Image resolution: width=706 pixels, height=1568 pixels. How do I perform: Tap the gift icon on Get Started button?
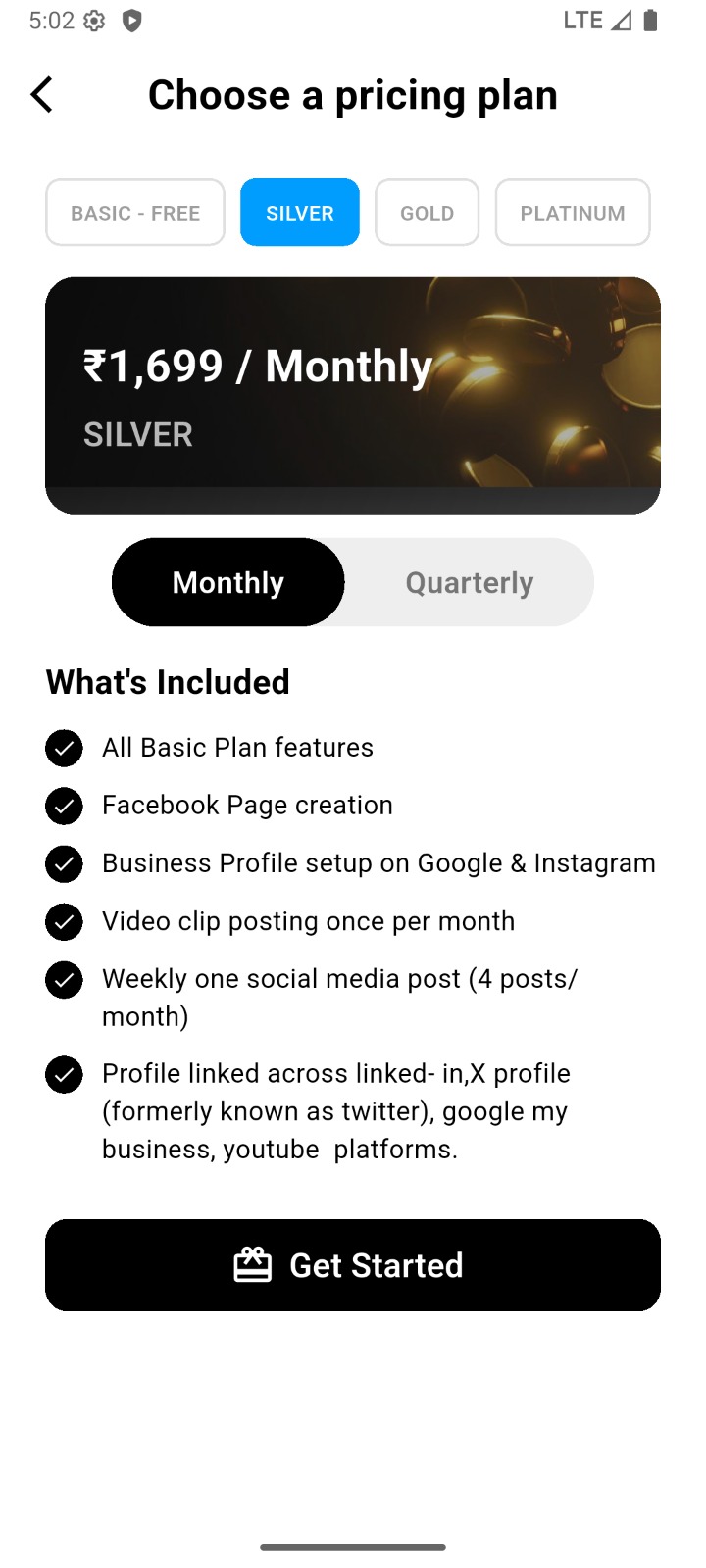(253, 1264)
